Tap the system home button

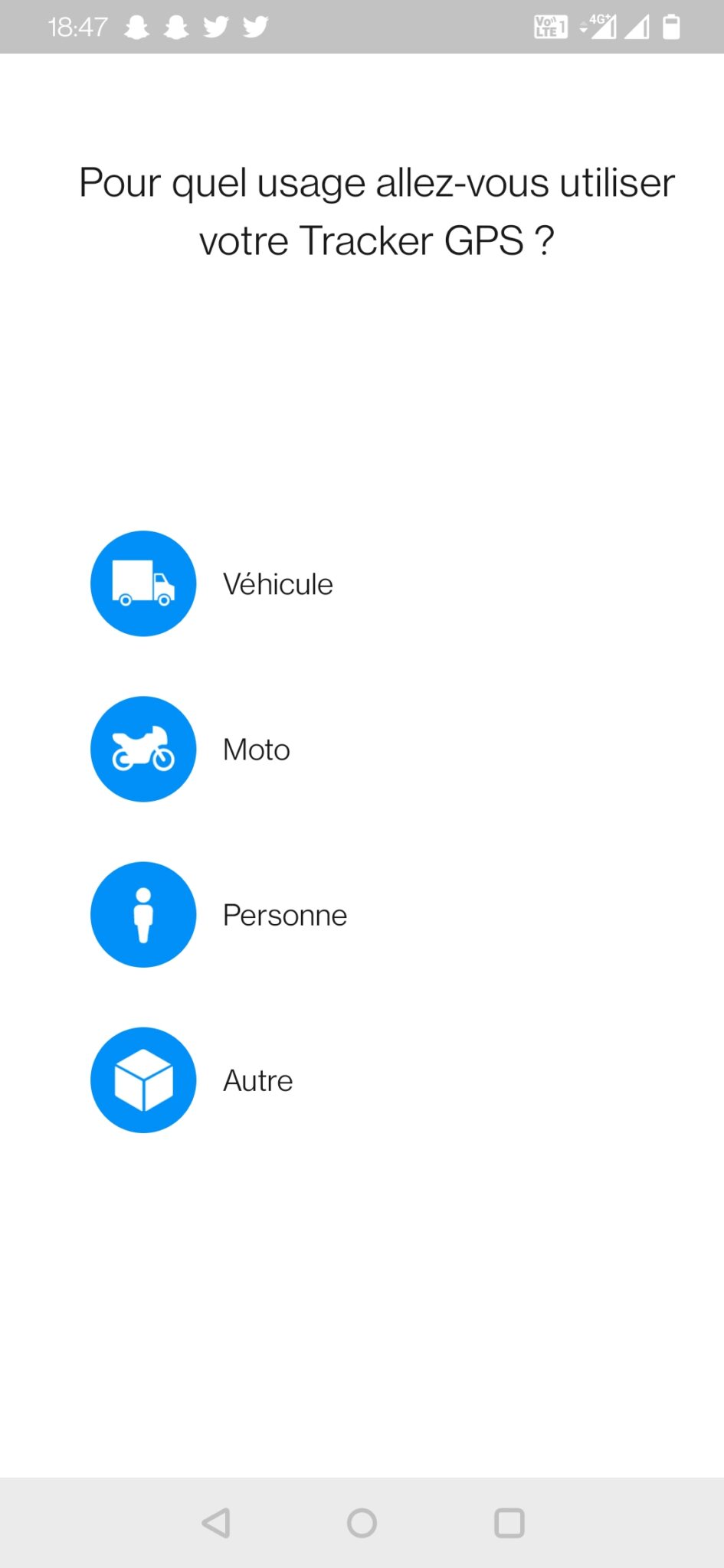pyautogui.click(x=362, y=1523)
